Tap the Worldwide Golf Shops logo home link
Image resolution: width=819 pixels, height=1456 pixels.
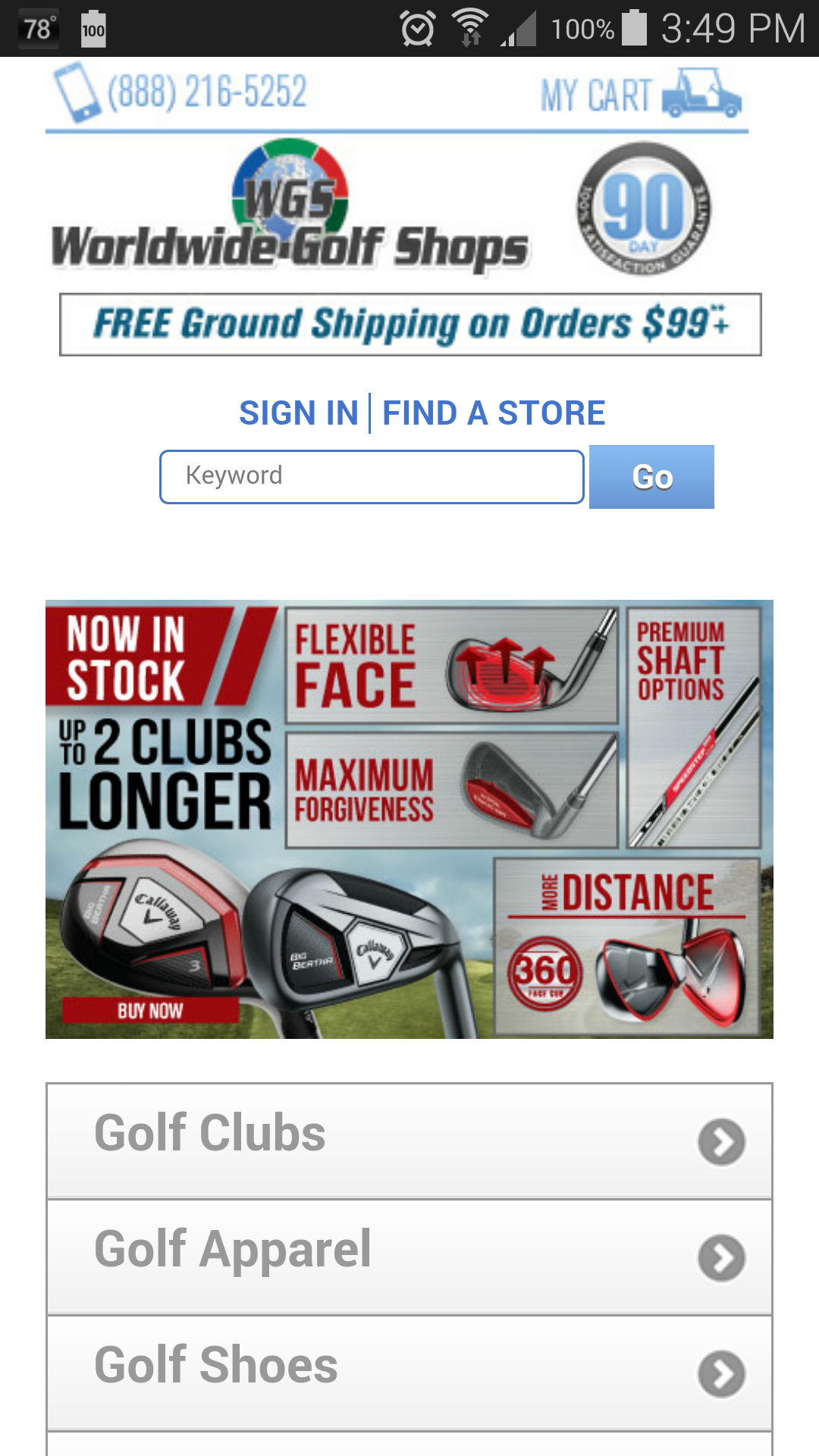click(x=290, y=209)
